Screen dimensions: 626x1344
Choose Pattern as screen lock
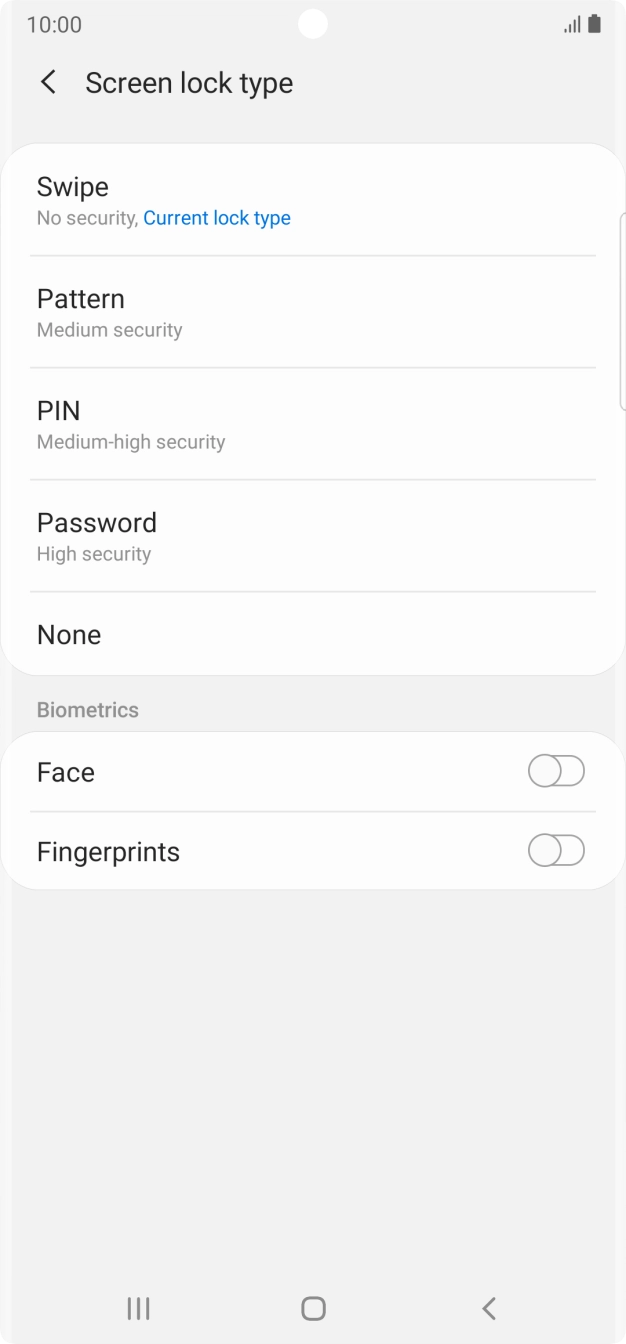(312, 312)
